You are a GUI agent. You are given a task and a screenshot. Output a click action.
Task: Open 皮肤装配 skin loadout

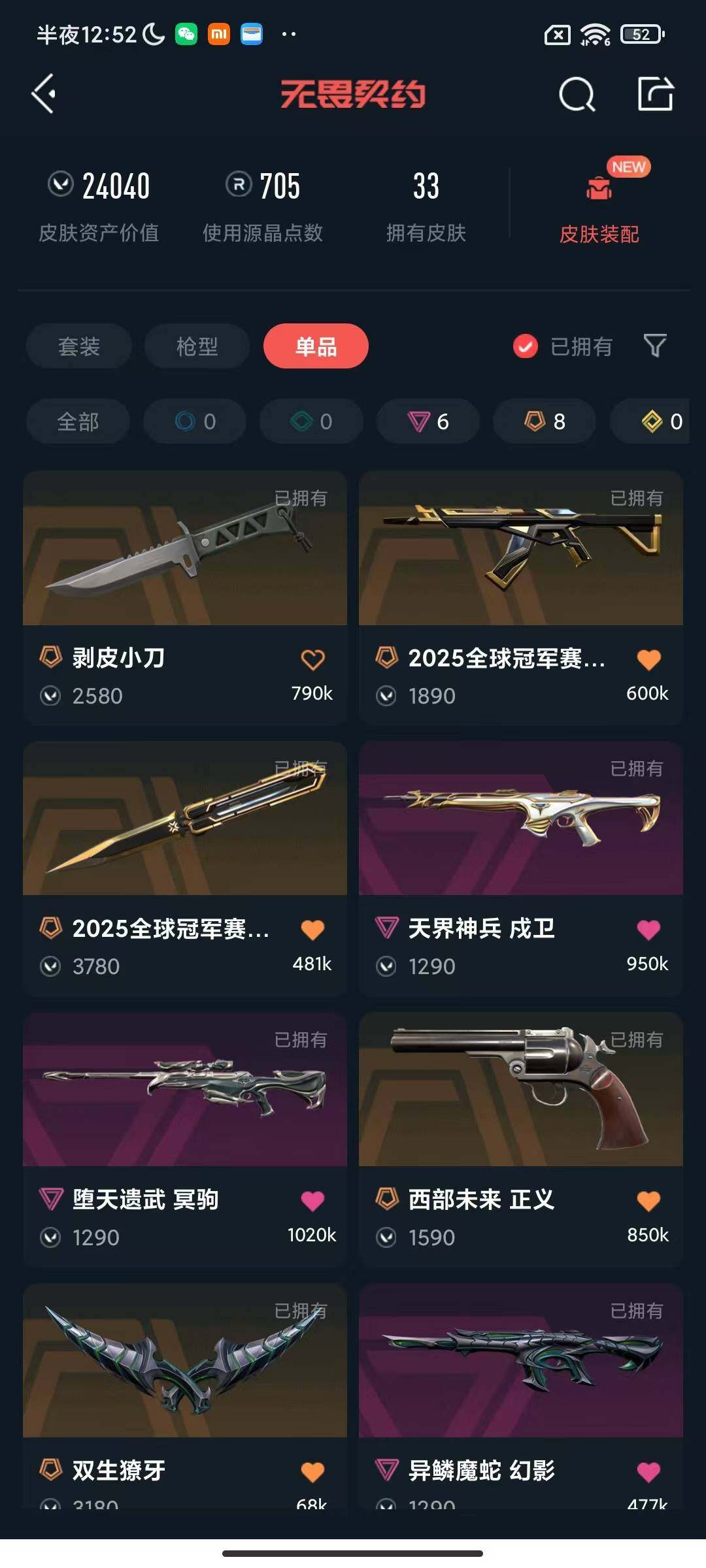click(599, 204)
